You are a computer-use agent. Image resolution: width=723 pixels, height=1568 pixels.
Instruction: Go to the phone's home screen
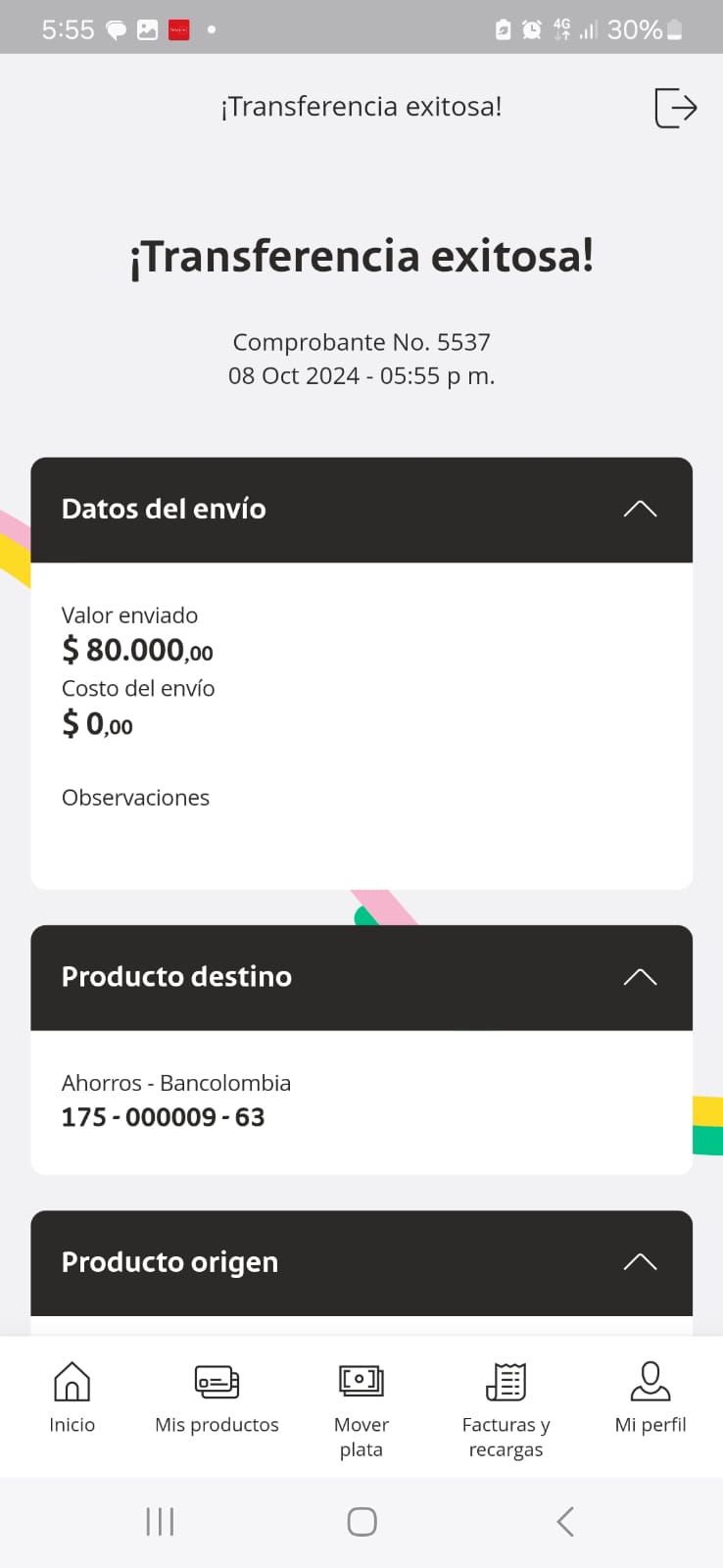[x=361, y=1522]
